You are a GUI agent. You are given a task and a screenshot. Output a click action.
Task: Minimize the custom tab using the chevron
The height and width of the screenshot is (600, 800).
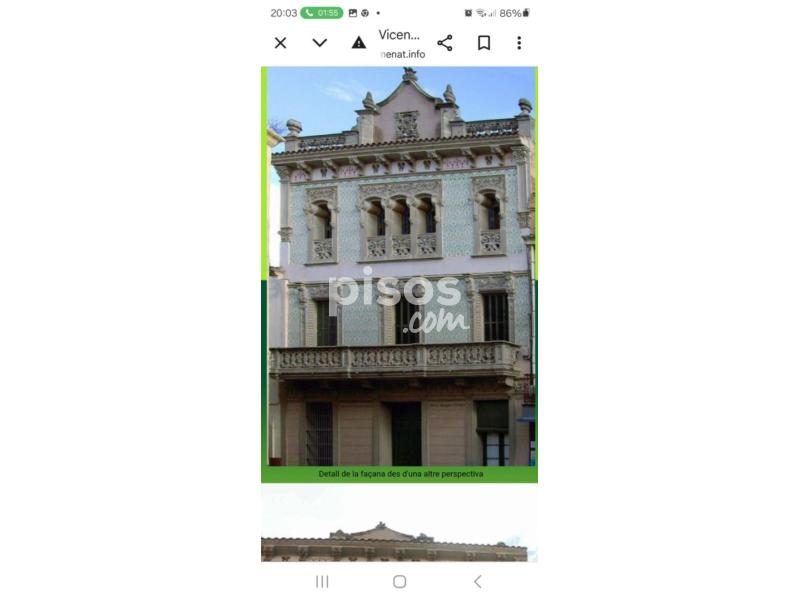pyautogui.click(x=319, y=43)
